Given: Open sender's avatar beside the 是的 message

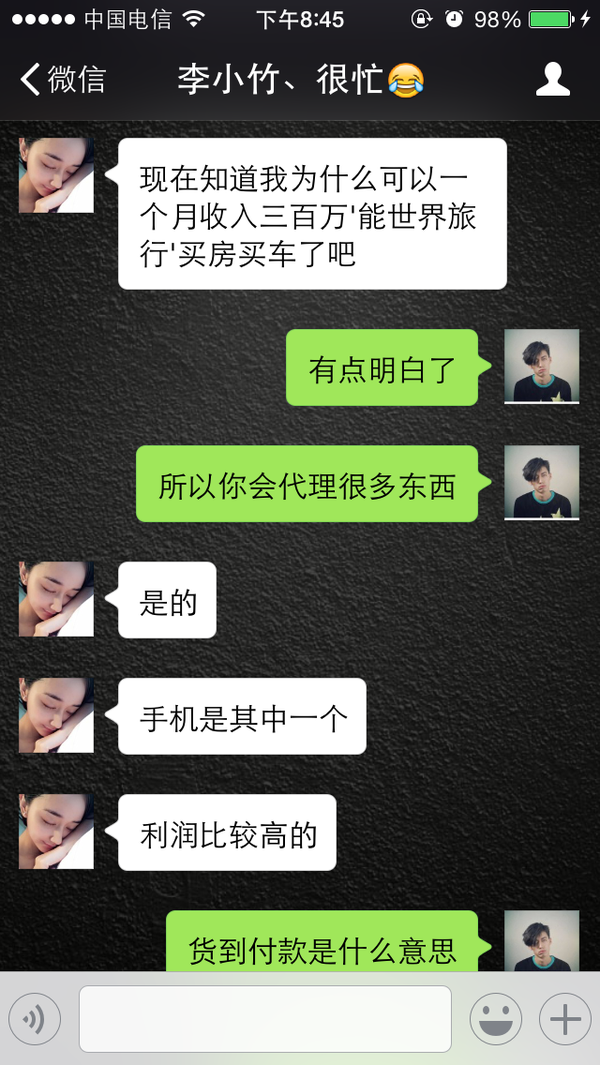Looking at the screenshot, I should coord(56,599).
